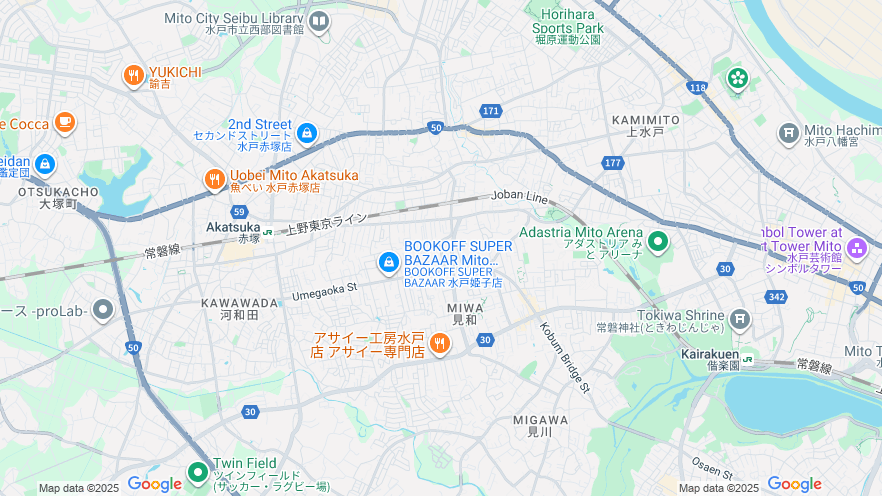Open the YUKICHI restaurant marker
Viewport: 882px width, 496px height.
click(x=134, y=76)
